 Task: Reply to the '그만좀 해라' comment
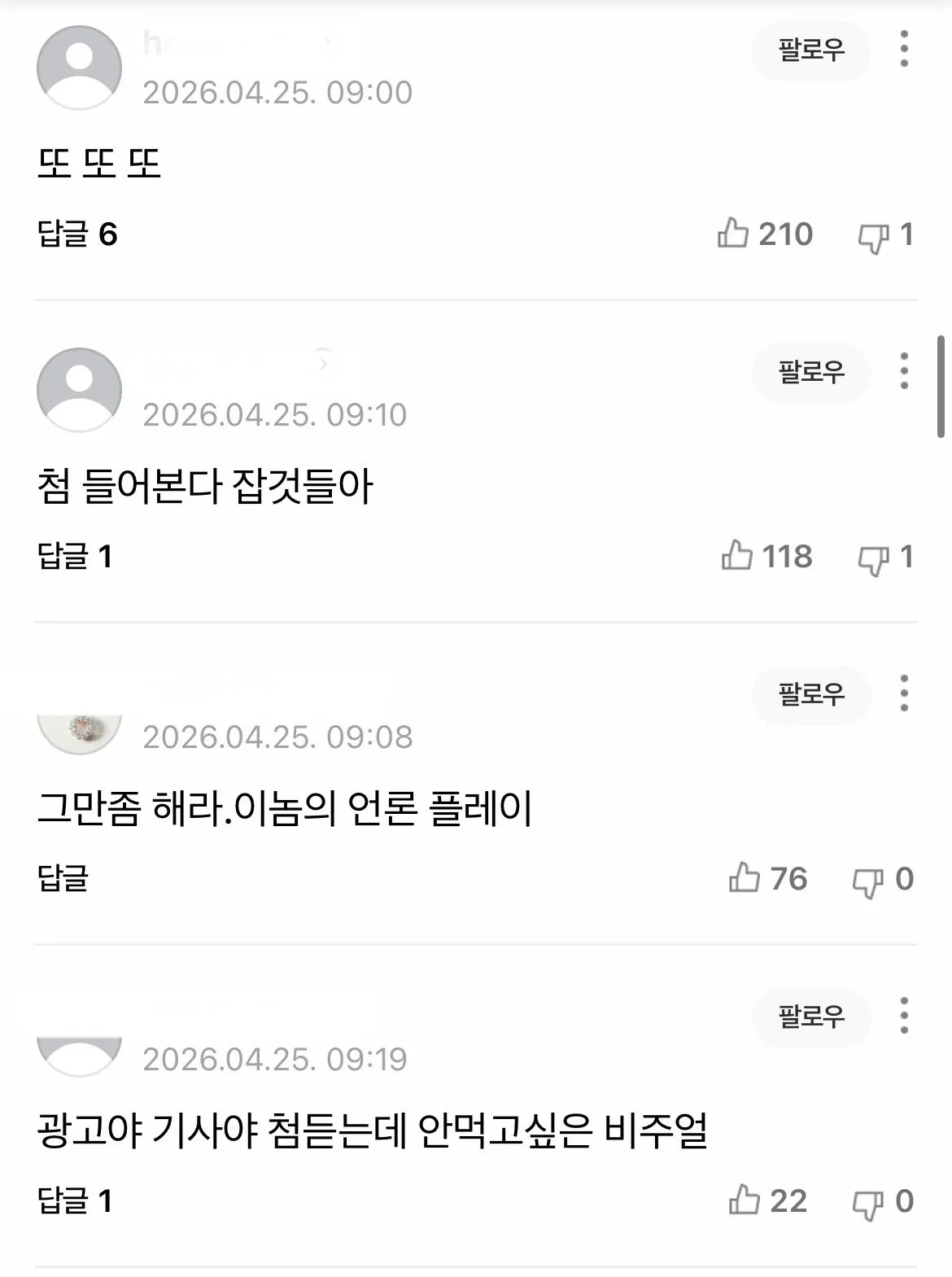[63, 878]
